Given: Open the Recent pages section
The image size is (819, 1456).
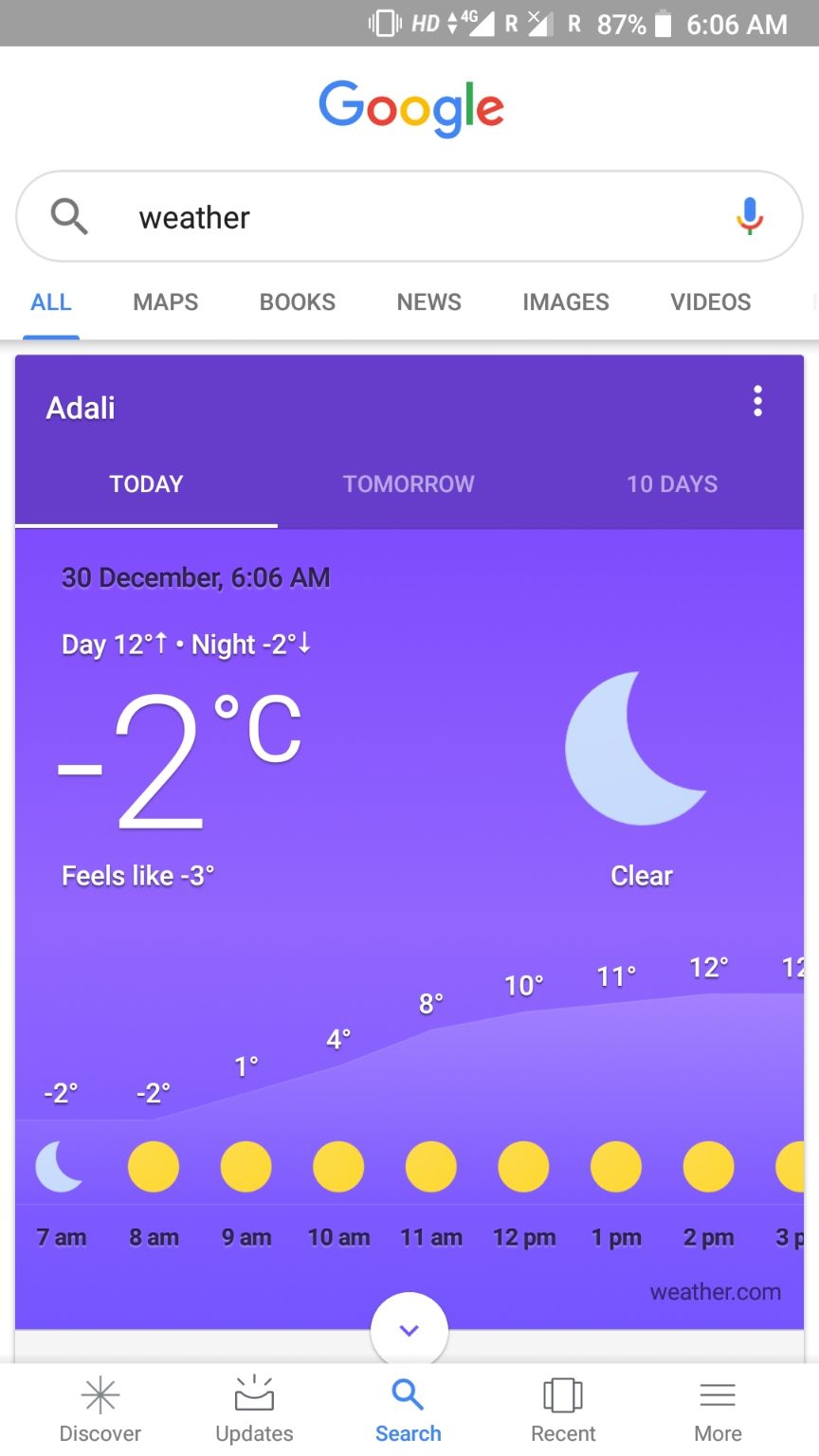Looking at the screenshot, I should point(563,1410).
